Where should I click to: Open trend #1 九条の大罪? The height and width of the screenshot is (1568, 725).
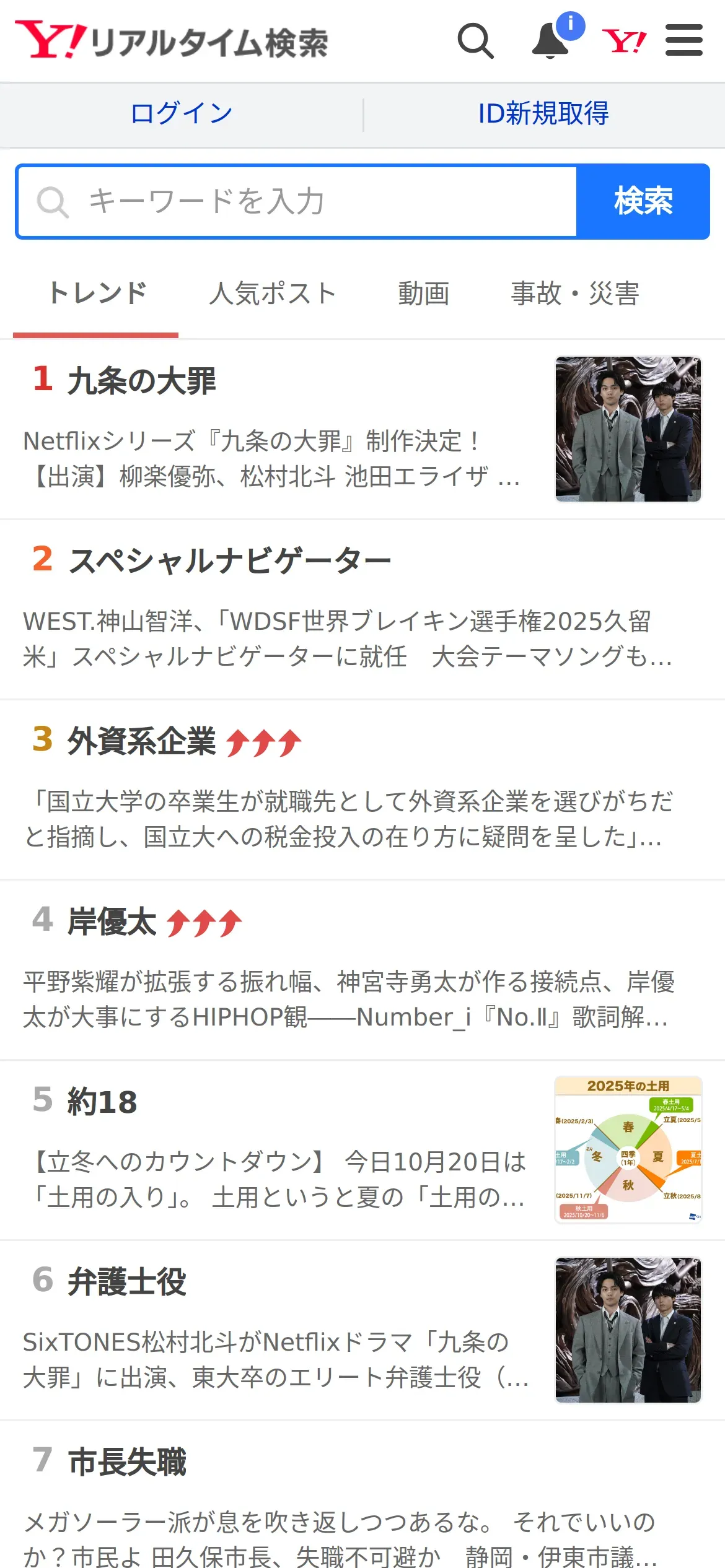coord(143,380)
